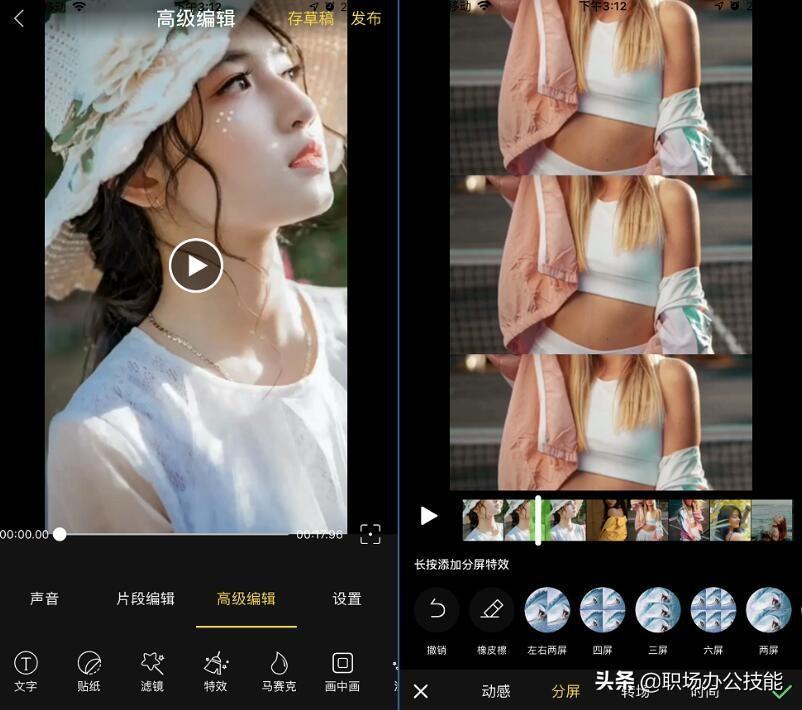
Task: Open the 贴纸 sticker tool
Action: [89, 669]
